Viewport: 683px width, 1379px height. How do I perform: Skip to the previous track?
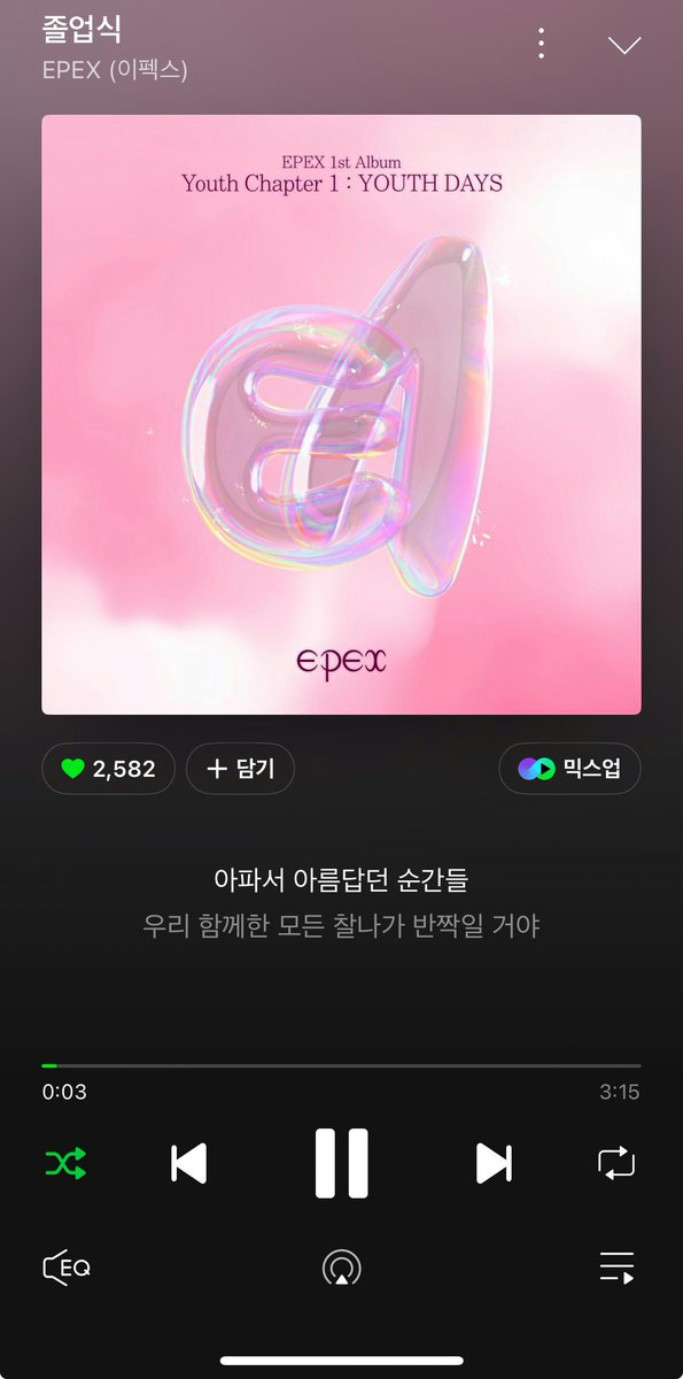pos(189,1163)
